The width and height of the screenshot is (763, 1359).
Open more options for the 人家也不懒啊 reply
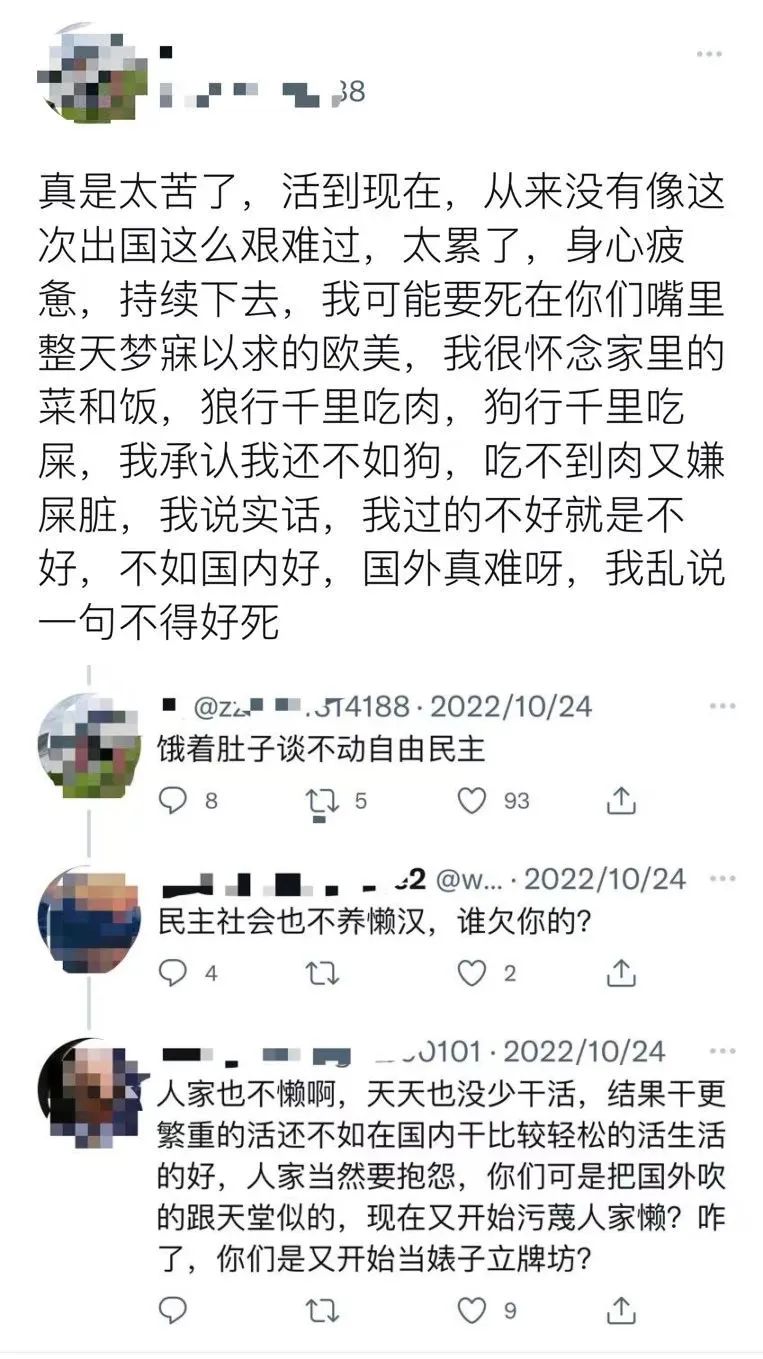(722, 1052)
